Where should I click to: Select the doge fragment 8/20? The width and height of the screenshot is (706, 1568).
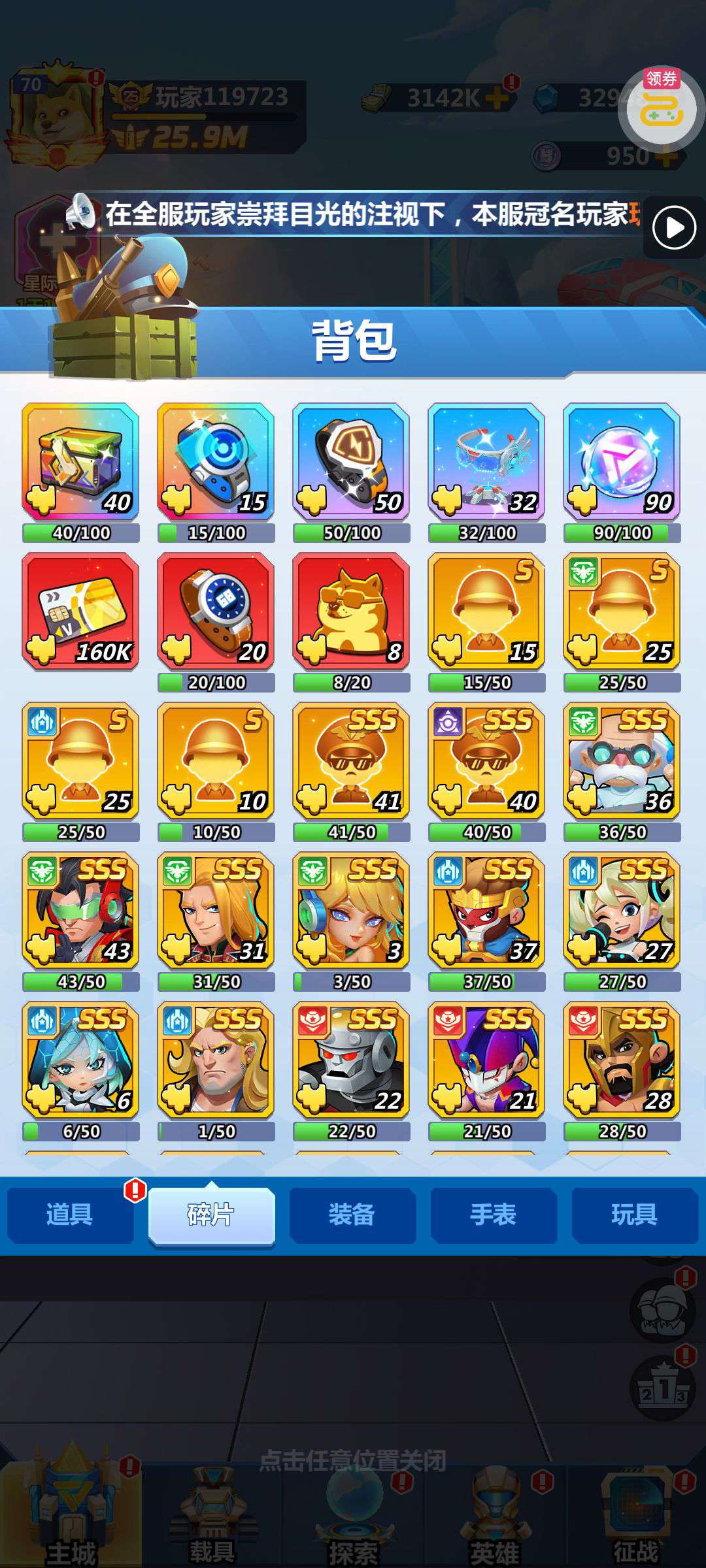coord(351,612)
